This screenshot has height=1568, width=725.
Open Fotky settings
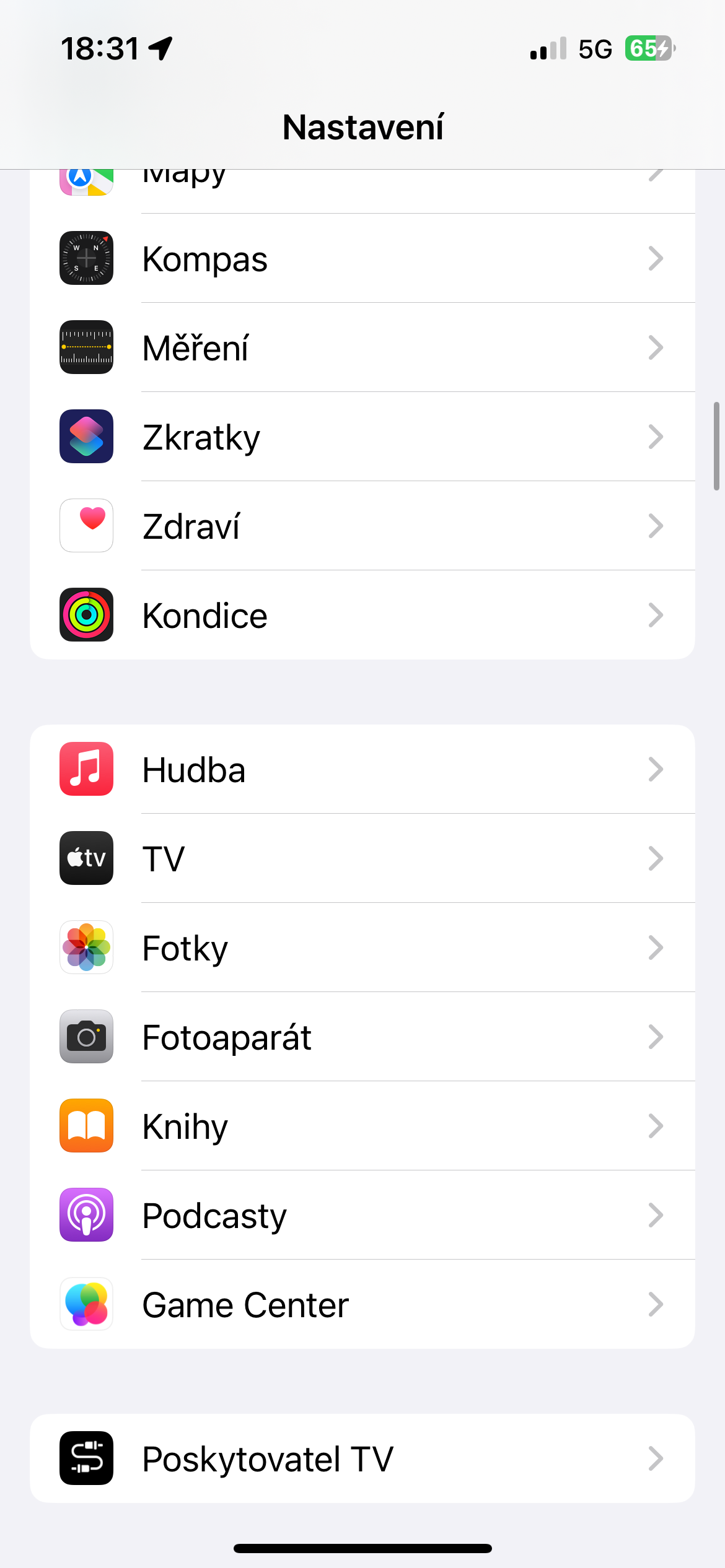(362, 947)
